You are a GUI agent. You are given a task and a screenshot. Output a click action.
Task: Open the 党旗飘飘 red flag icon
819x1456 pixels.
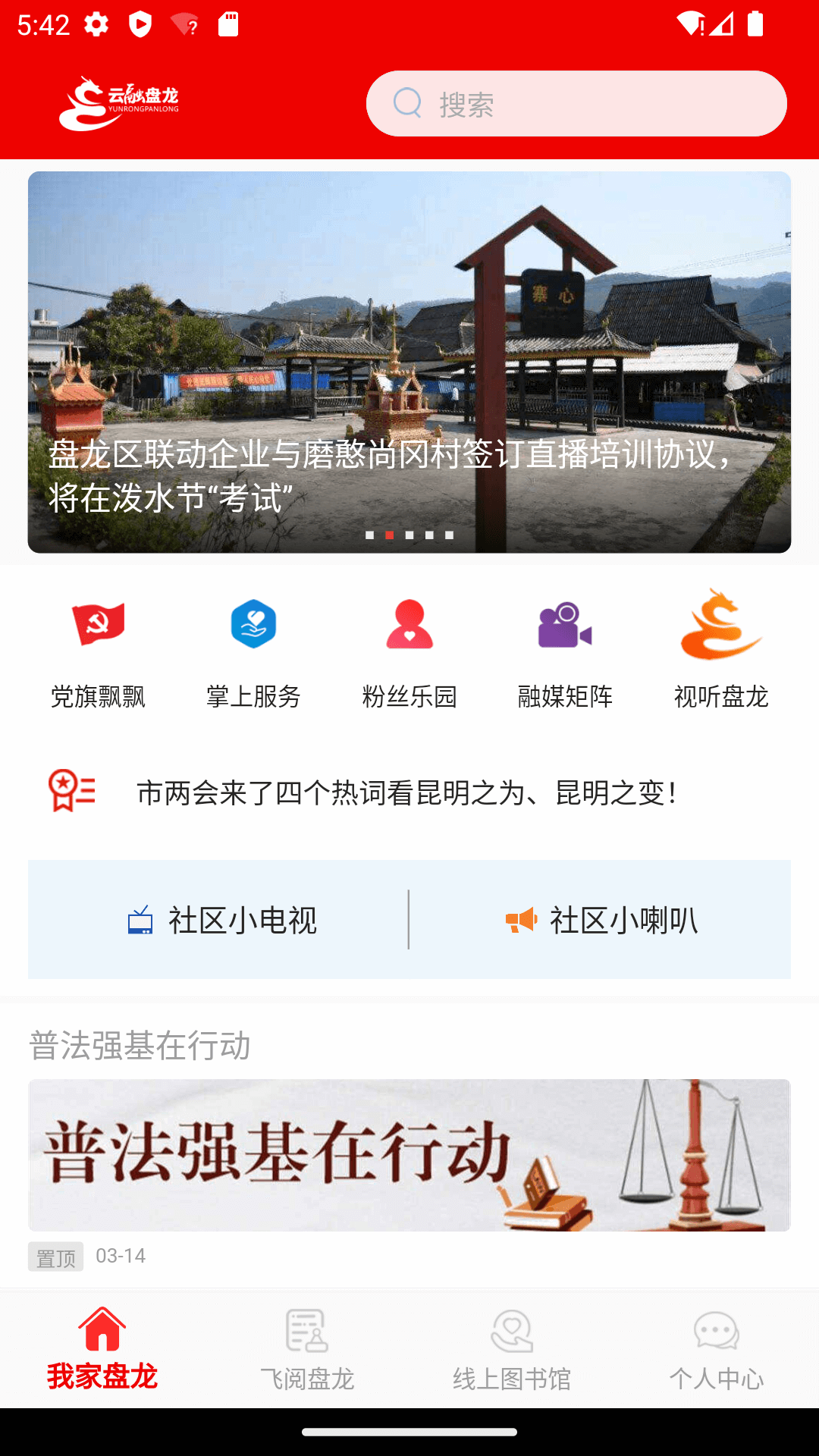(x=98, y=625)
